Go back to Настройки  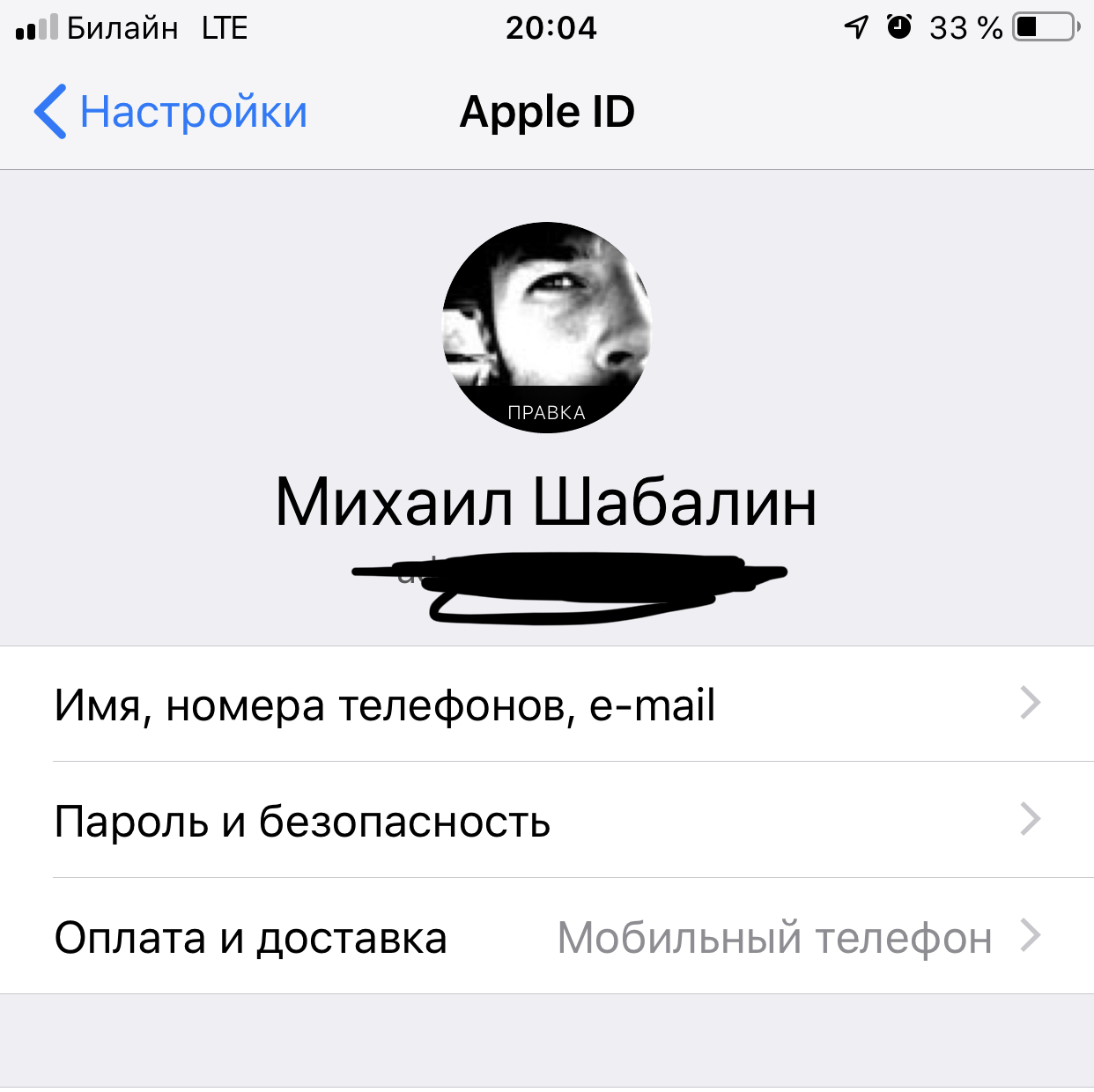[172, 112]
